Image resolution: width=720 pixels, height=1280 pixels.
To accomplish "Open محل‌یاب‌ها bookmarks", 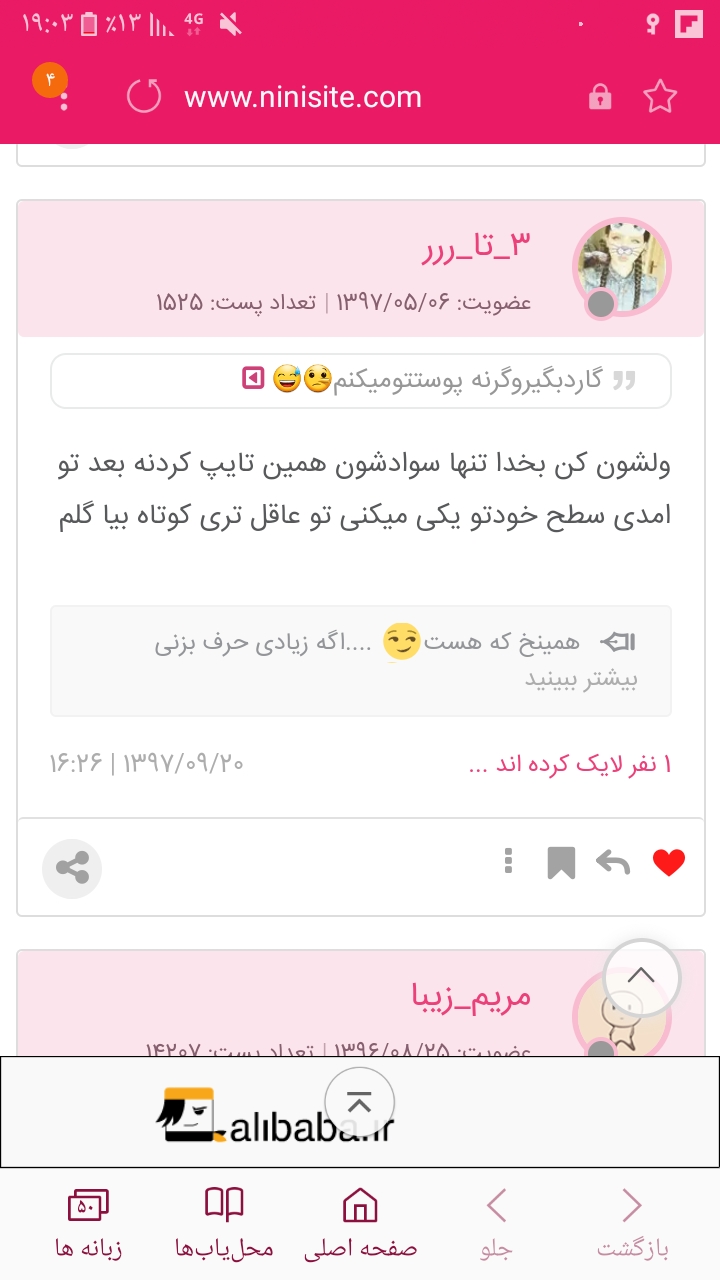I will 224,1222.
